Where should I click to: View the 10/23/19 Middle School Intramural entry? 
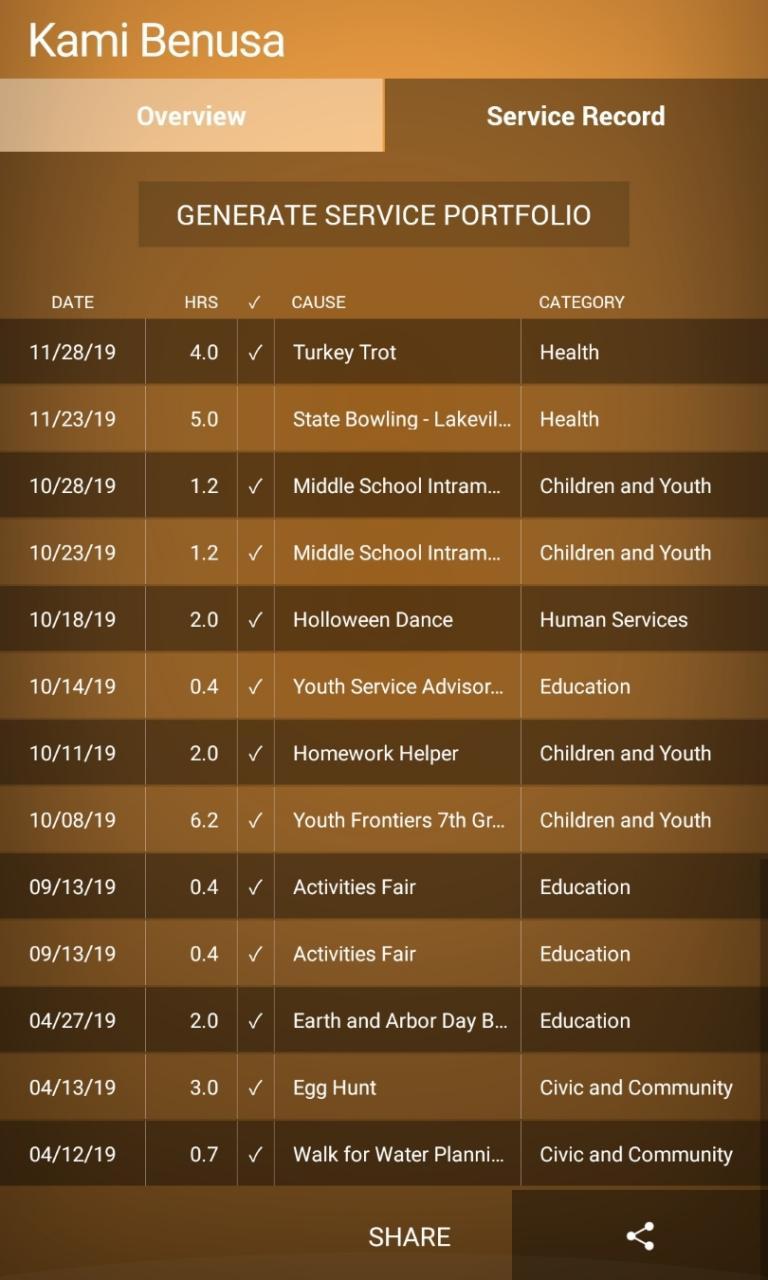coord(396,553)
